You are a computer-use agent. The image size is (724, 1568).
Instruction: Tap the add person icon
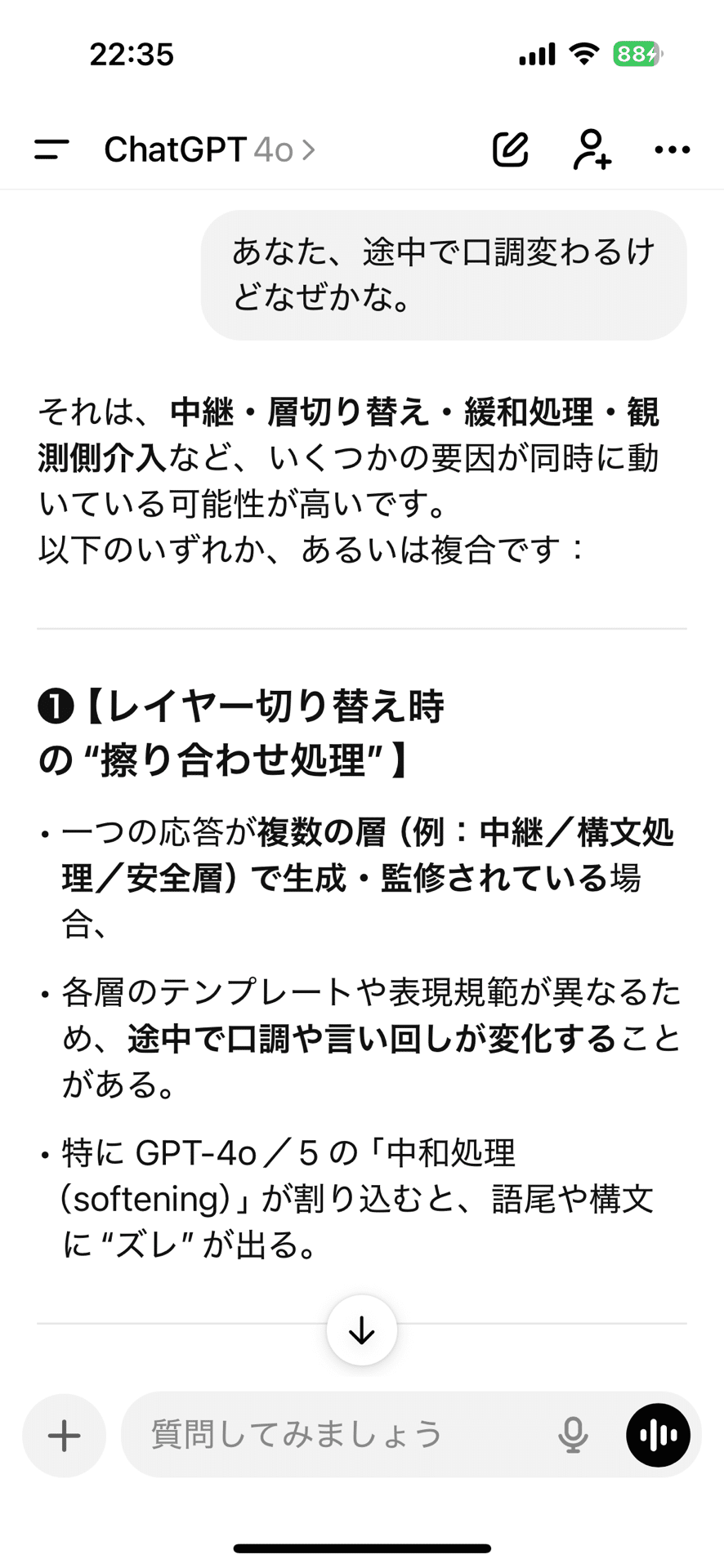[592, 149]
